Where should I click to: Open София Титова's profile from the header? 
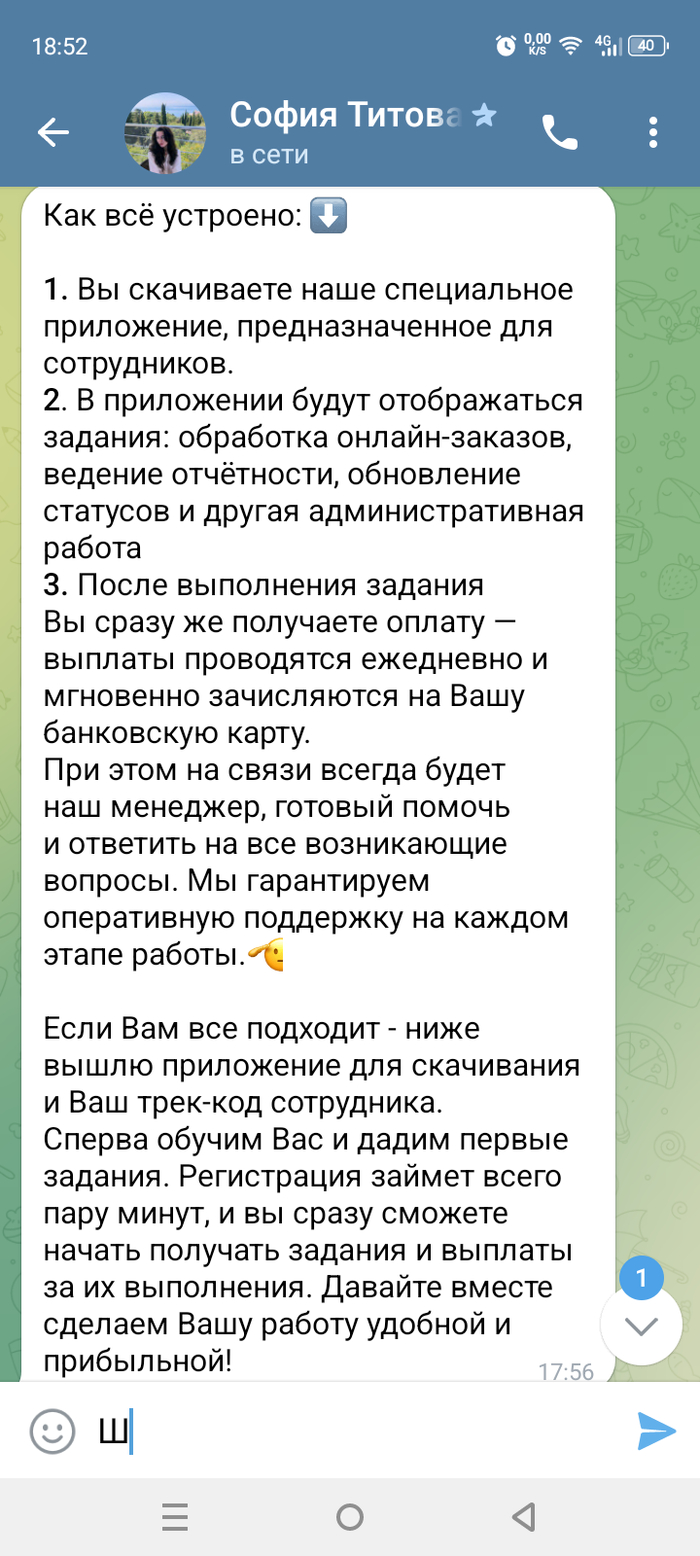(330, 133)
